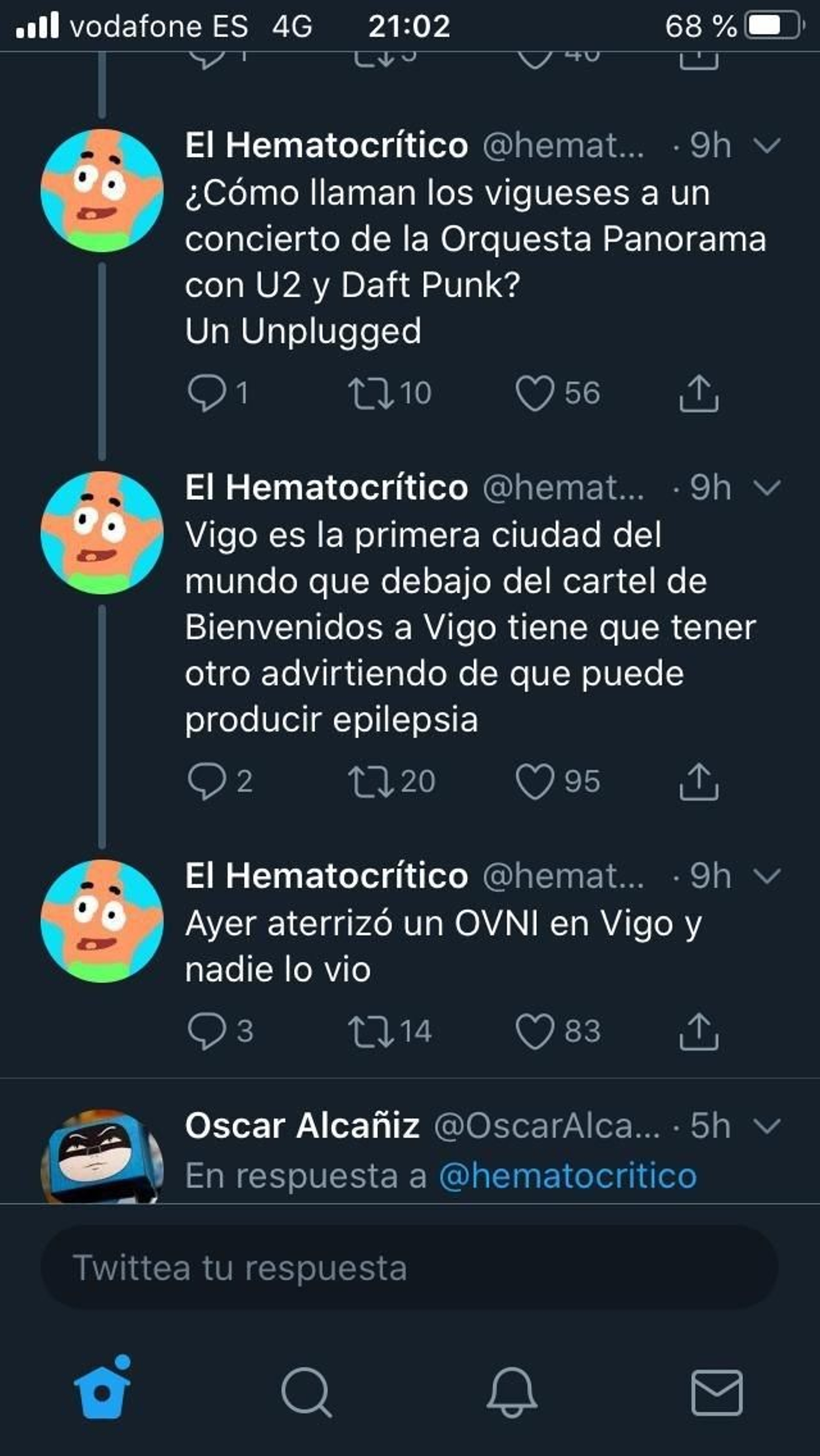
Task: Reply to the Un Unplugged tweet
Action: pos(207,393)
